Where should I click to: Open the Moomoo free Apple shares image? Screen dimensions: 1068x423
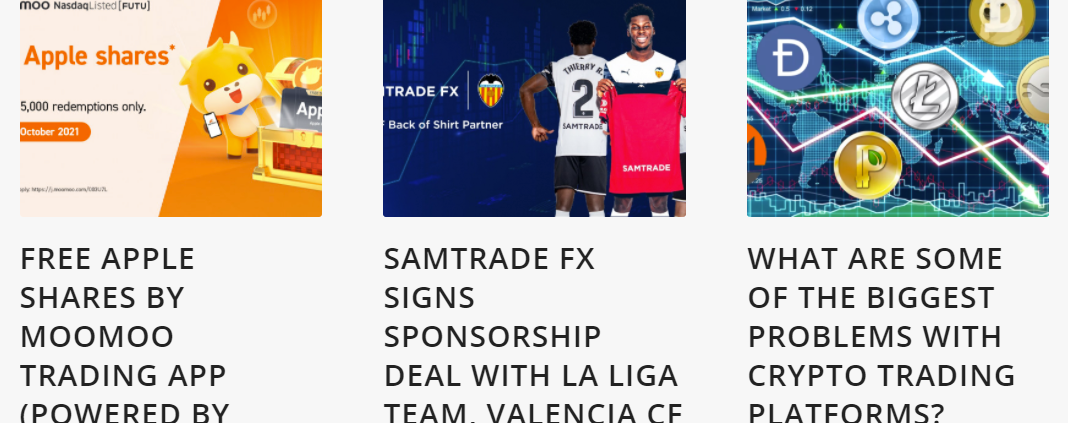coord(171,107)
